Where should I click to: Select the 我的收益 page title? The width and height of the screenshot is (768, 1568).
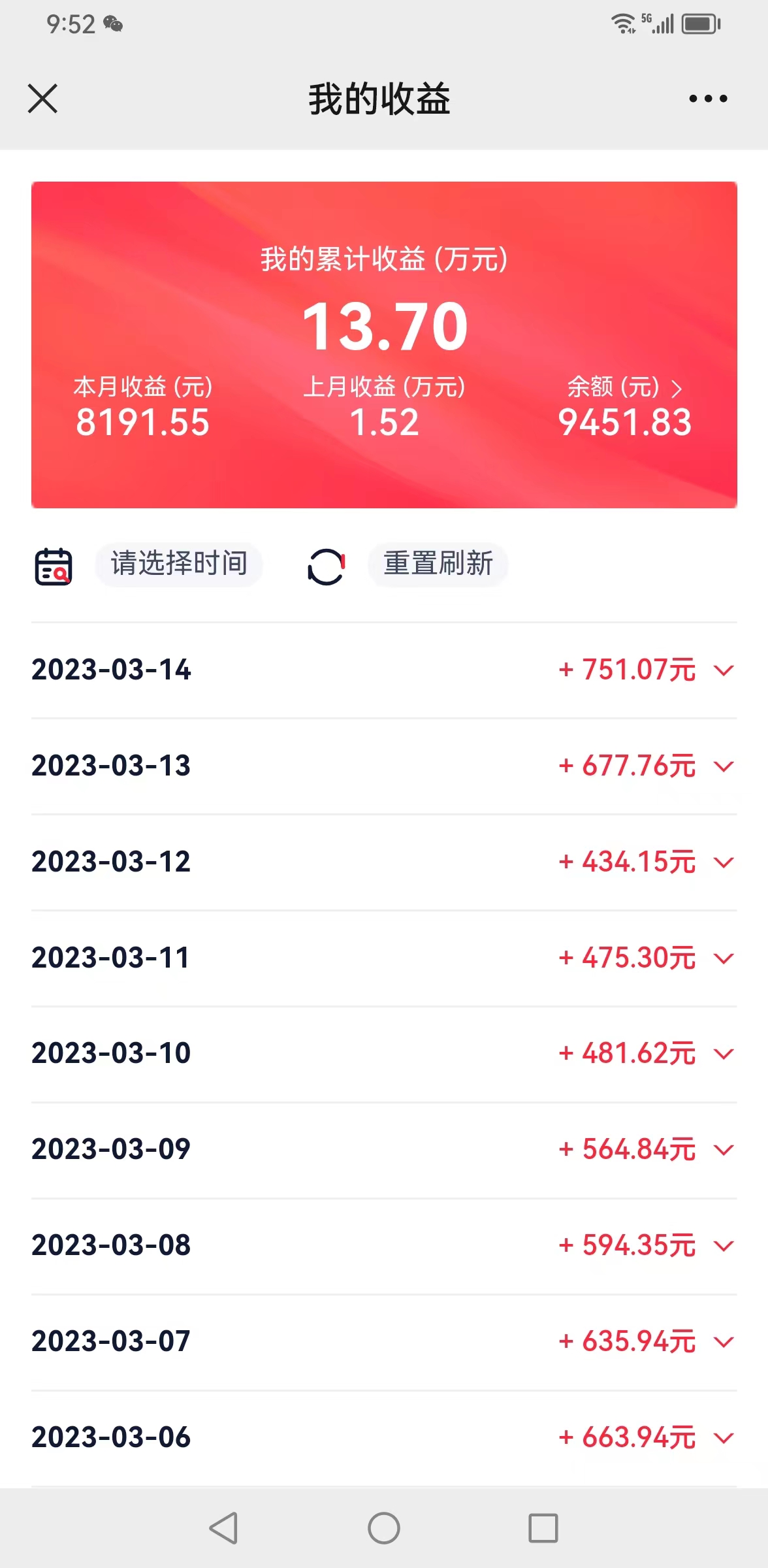click(x=379, y=99)
